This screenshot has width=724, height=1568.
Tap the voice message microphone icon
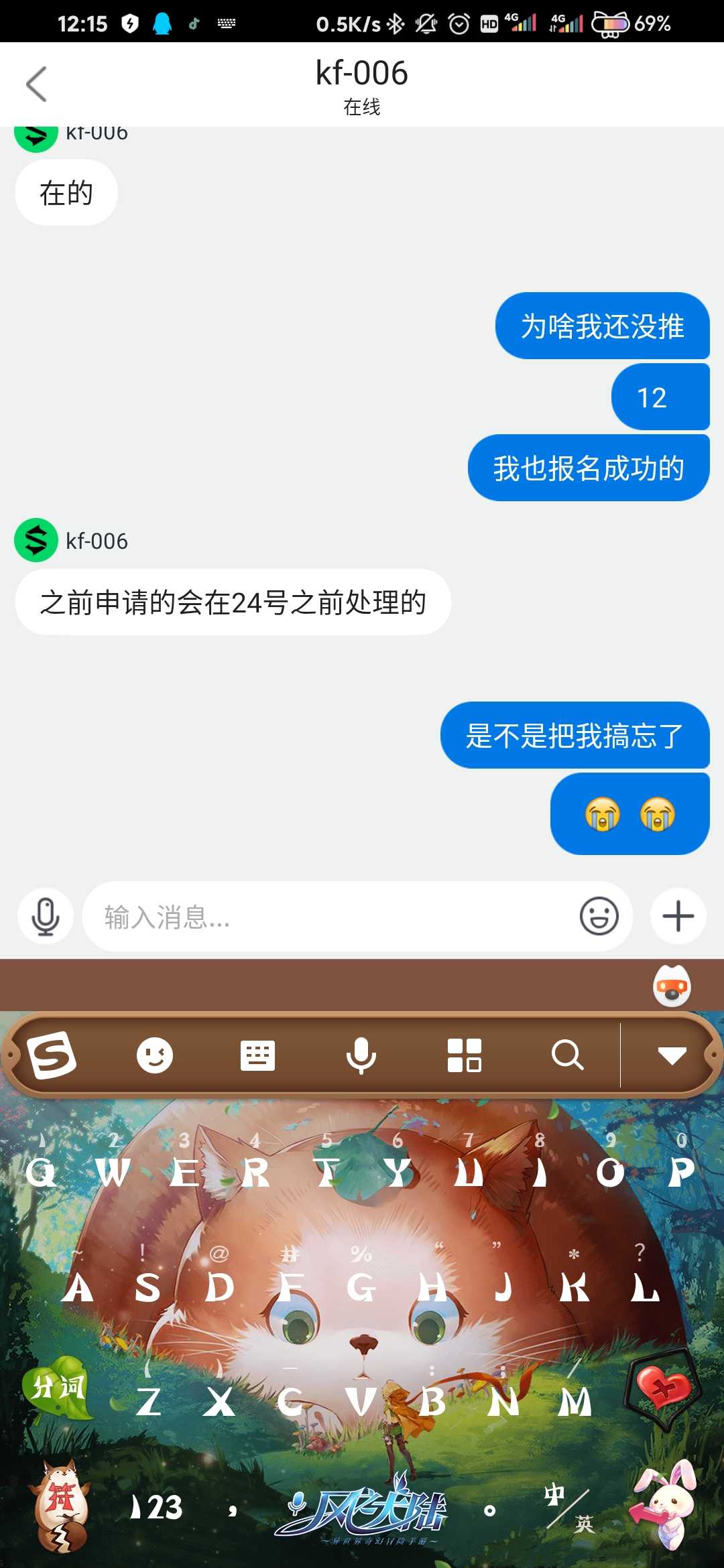46,917
